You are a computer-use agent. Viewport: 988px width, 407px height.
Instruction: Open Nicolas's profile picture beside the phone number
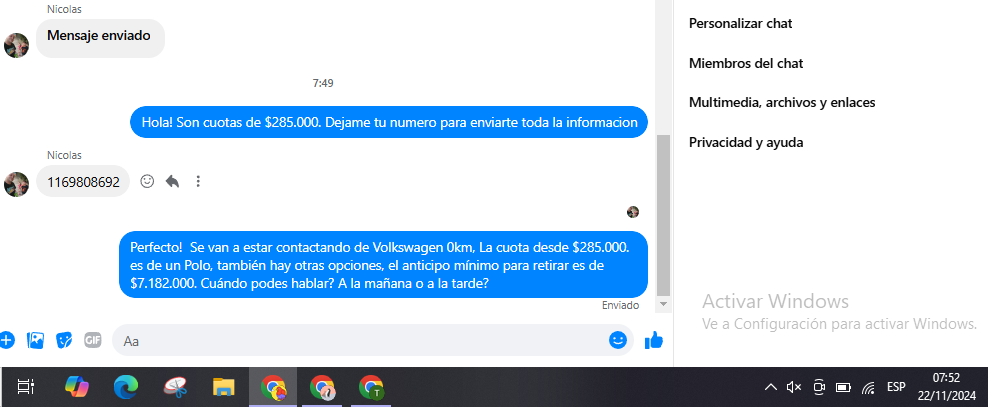[x=16, y=184]
